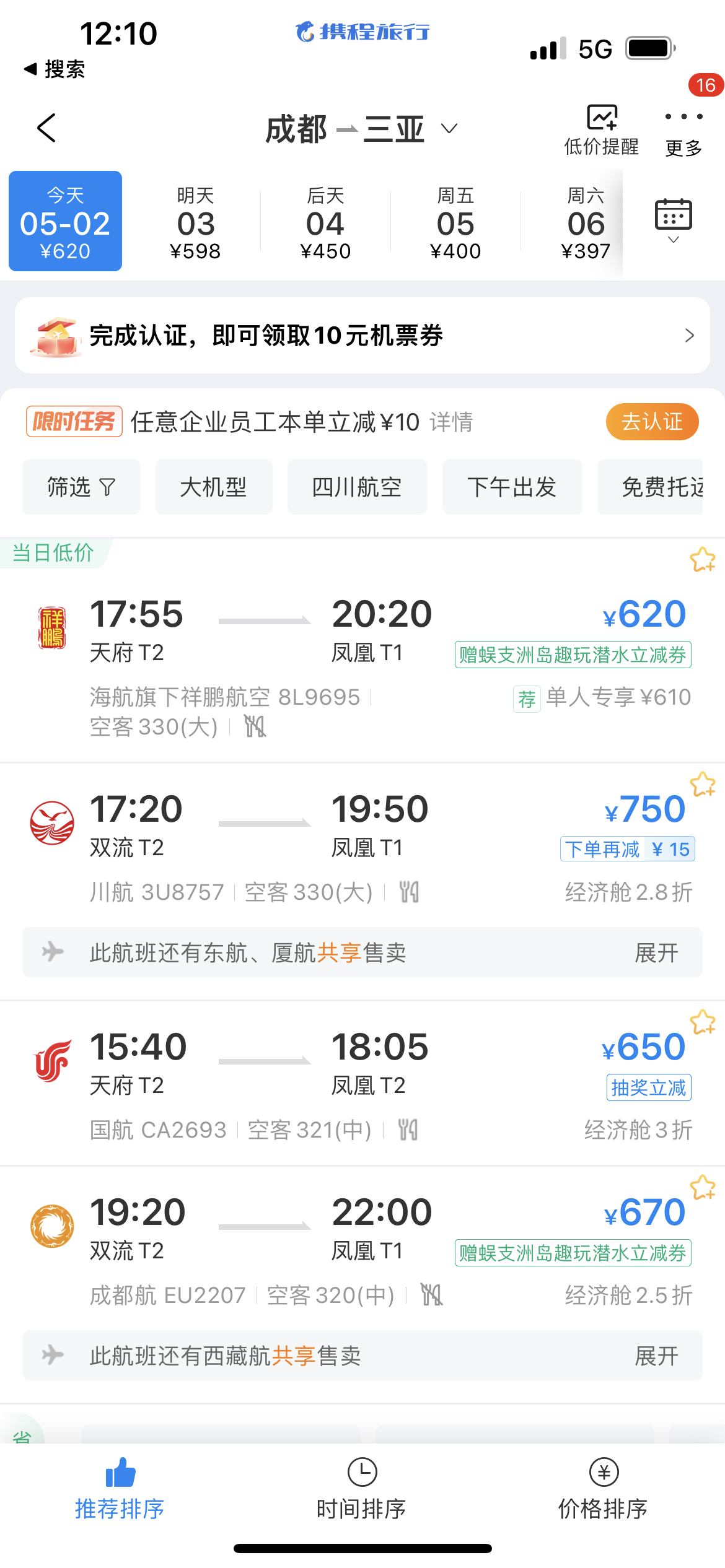Open the 筛选 filter options
This screenshot has height=1568, width=725.
(x=81, y=487)
